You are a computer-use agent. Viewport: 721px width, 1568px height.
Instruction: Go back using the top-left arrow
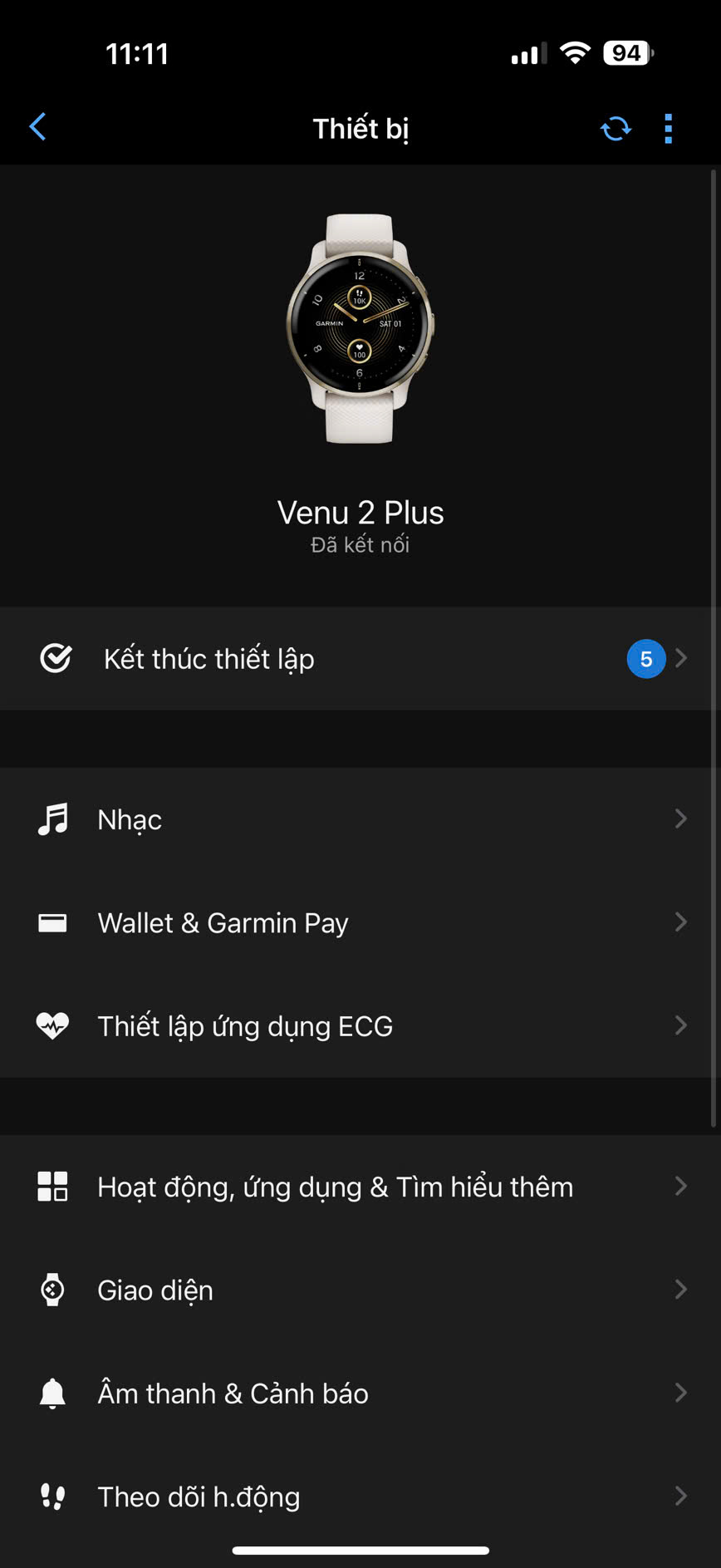coord(38,127)
